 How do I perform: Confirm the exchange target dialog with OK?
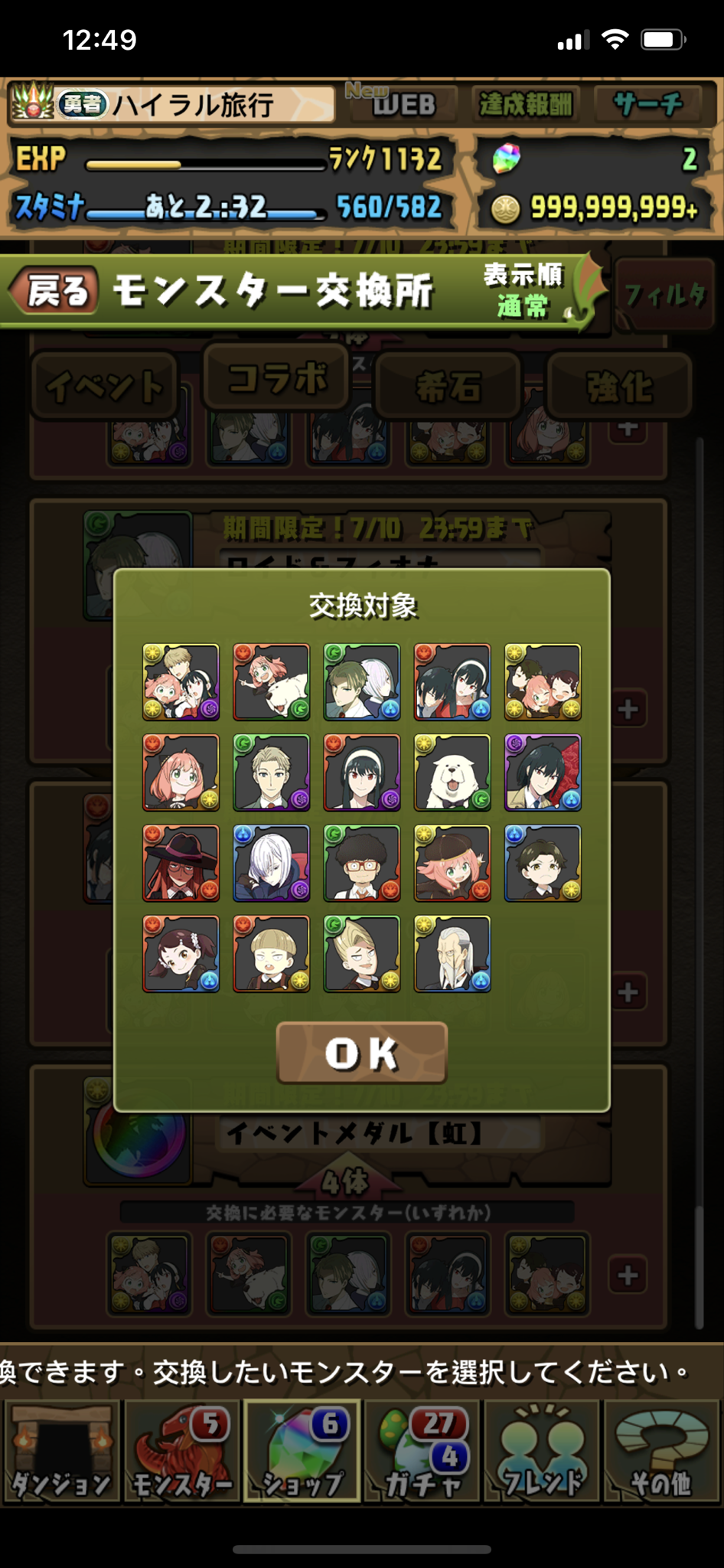pos(361,1053)
